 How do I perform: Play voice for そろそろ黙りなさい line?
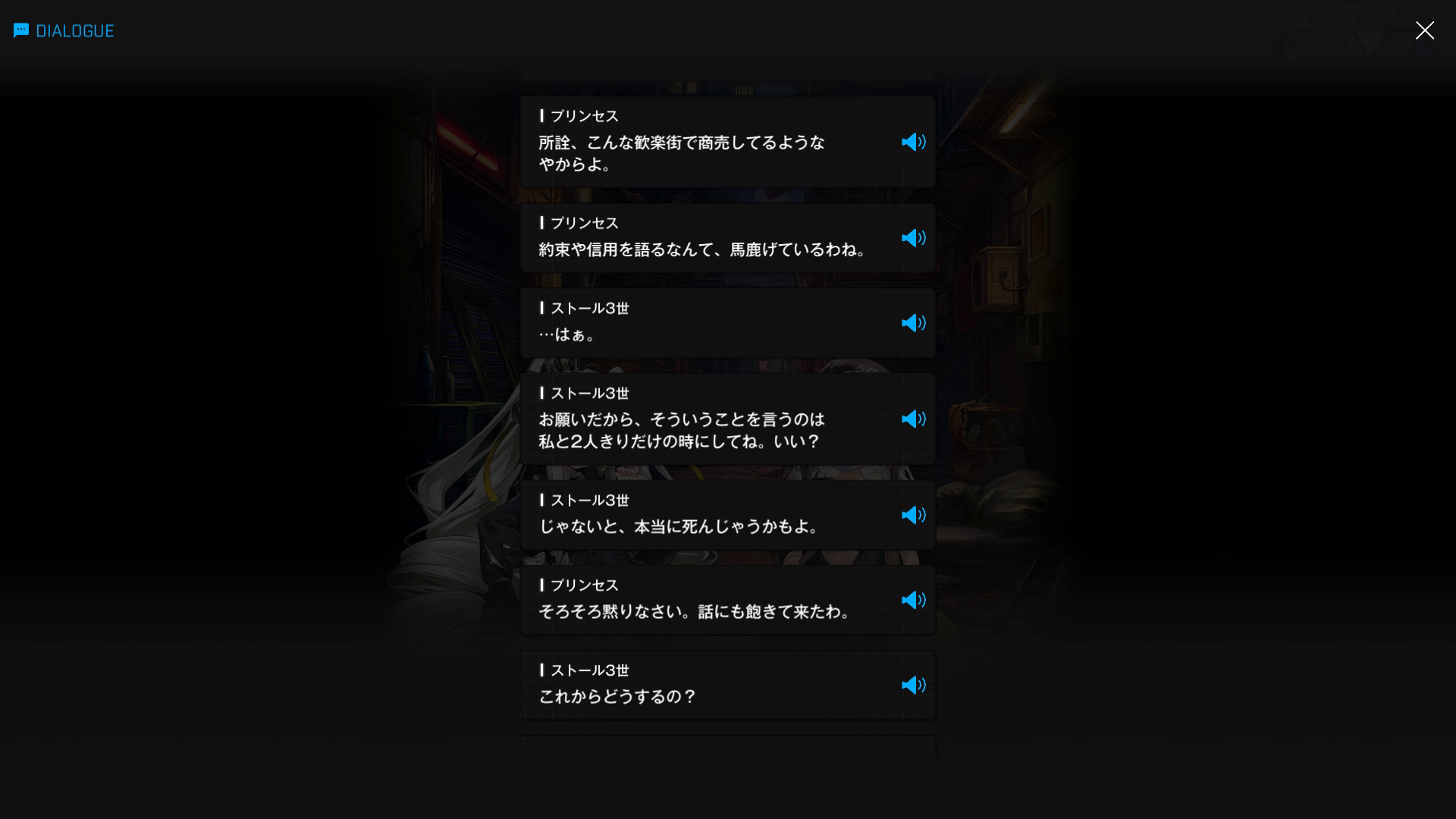pyautogui.click(x=913, y=601)
